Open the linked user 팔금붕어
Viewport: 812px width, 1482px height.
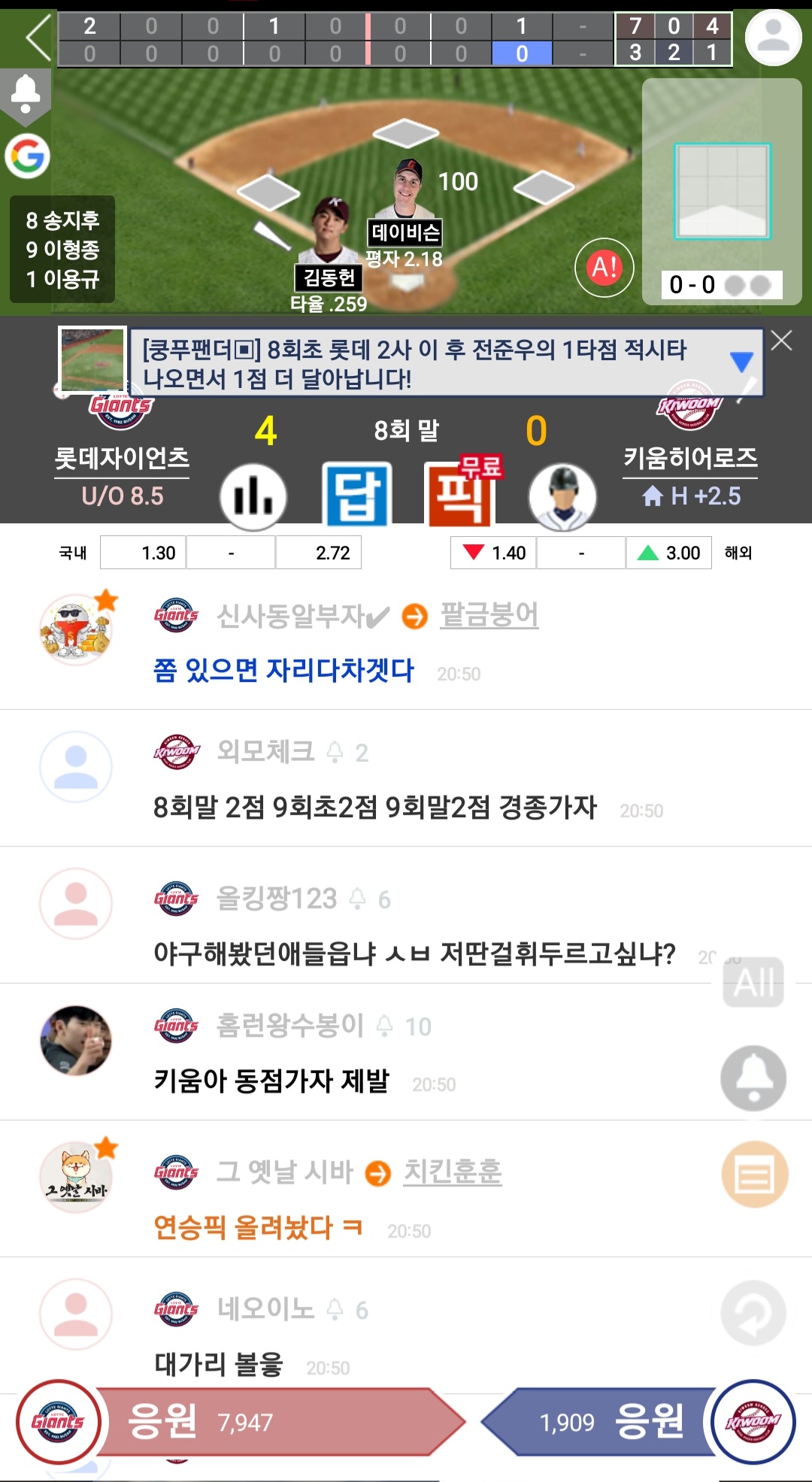(x=489, y=615)
